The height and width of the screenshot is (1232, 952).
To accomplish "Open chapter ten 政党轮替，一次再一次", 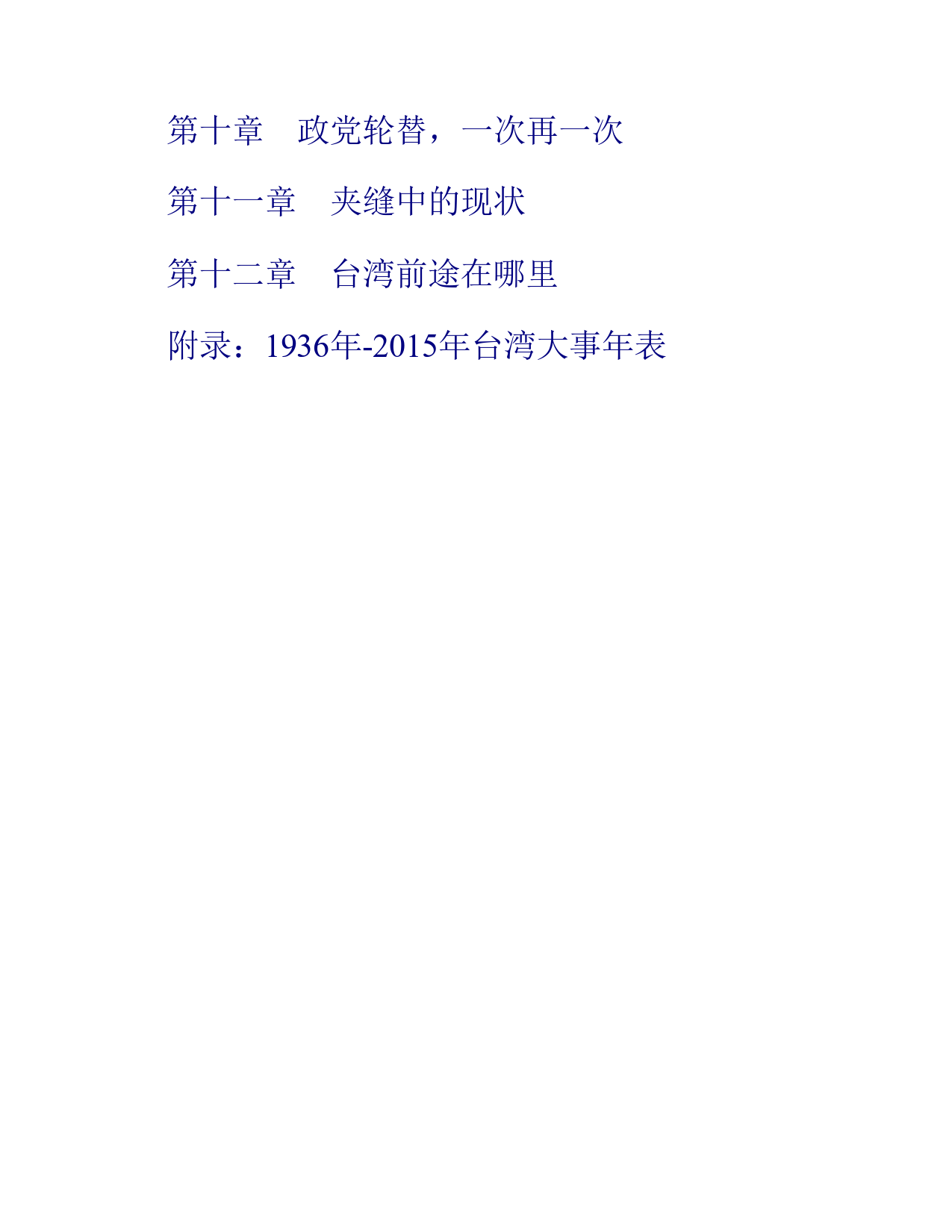I will coord(395,131).
